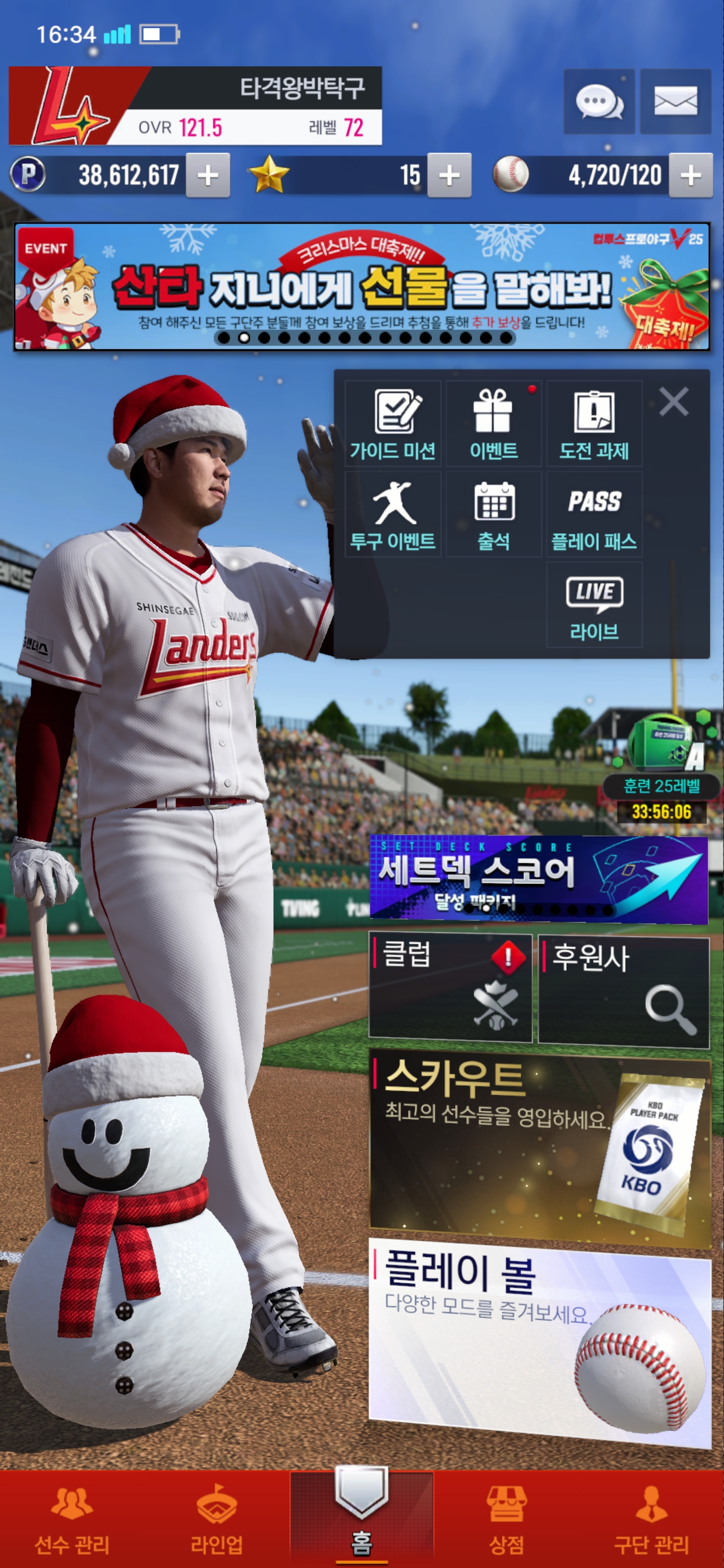Open 가이드 미션 menu item
The height and width of the screenshot is (1568, 724).
(x=393, y=424)
